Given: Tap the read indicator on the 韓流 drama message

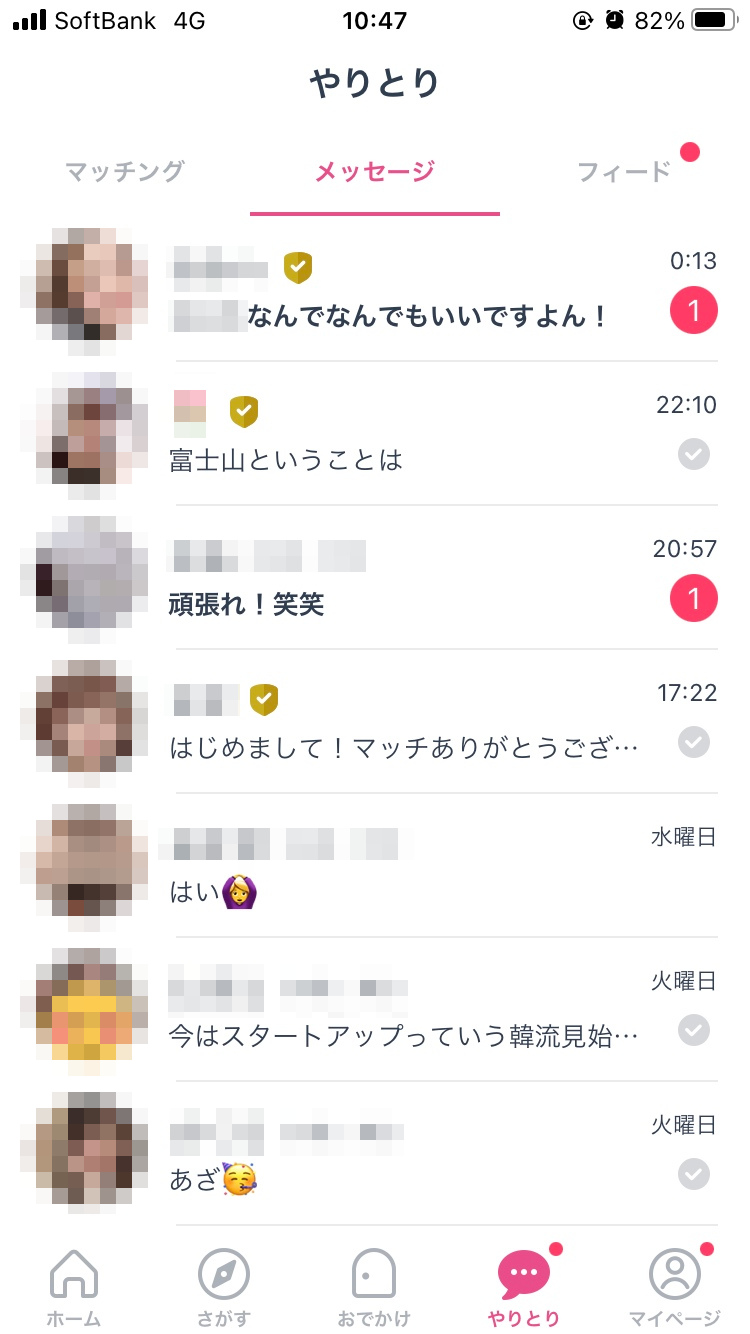Looking at the screenshot, I should click(694, 1030).
